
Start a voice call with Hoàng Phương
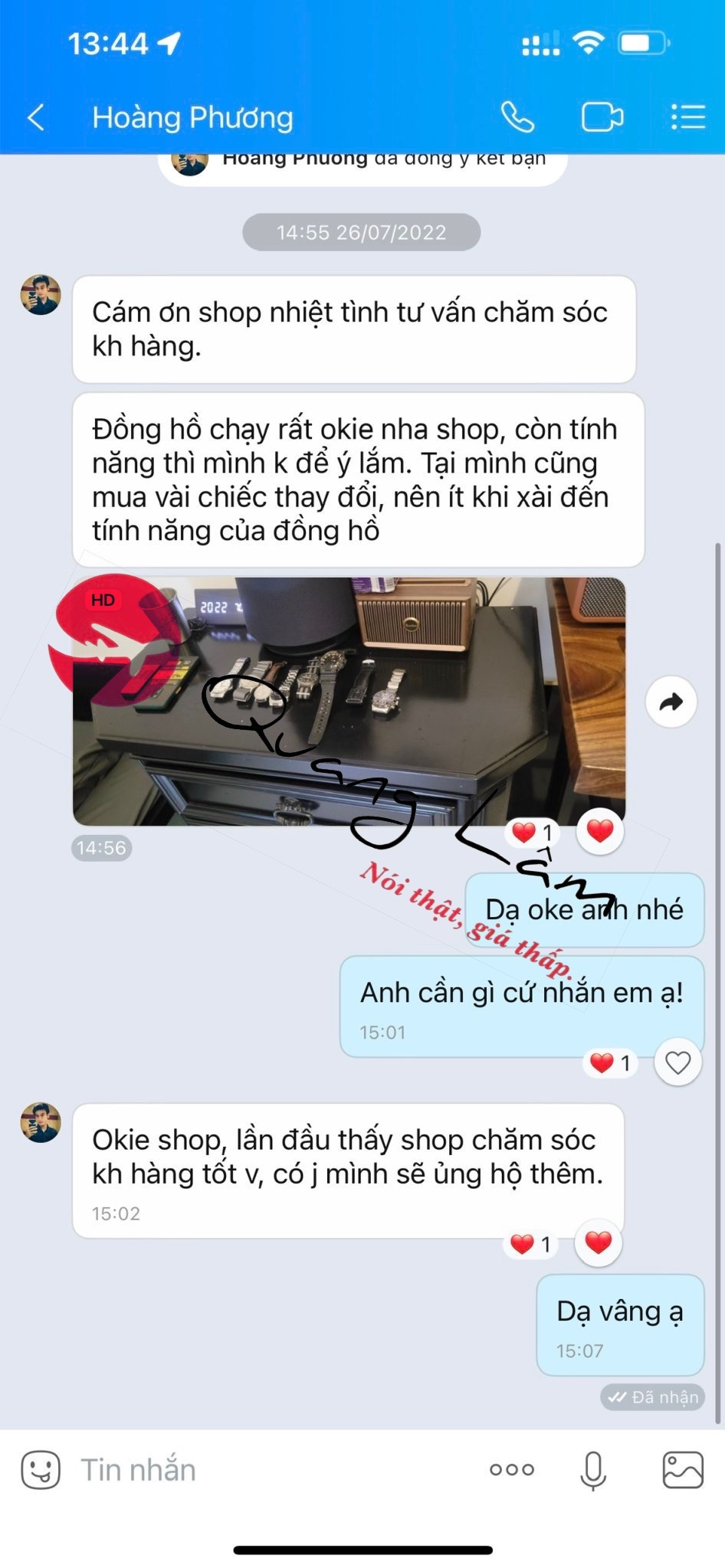tap(517, 117)
